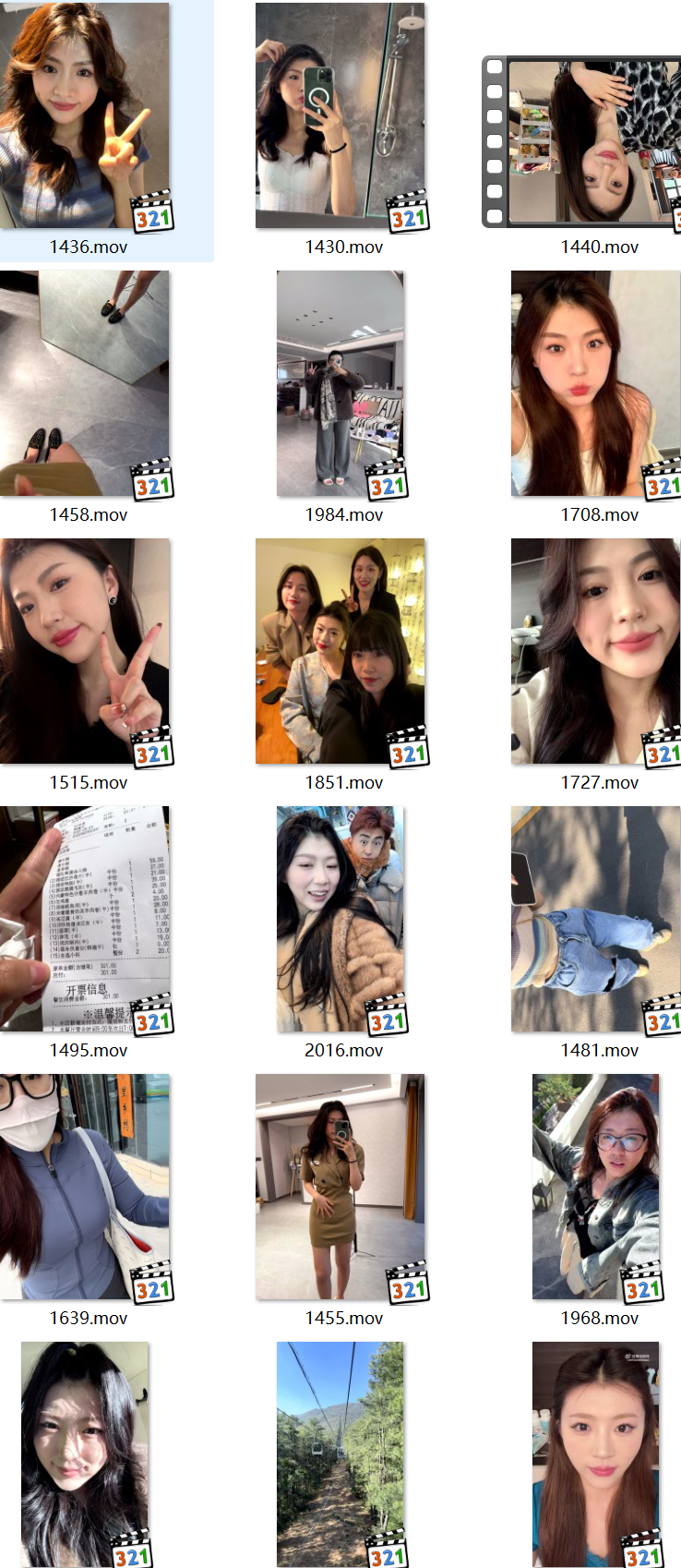Select the 1708.mov video file
Image resolution: width=681 pixels, height=1568 pixels.
(595, 383)
